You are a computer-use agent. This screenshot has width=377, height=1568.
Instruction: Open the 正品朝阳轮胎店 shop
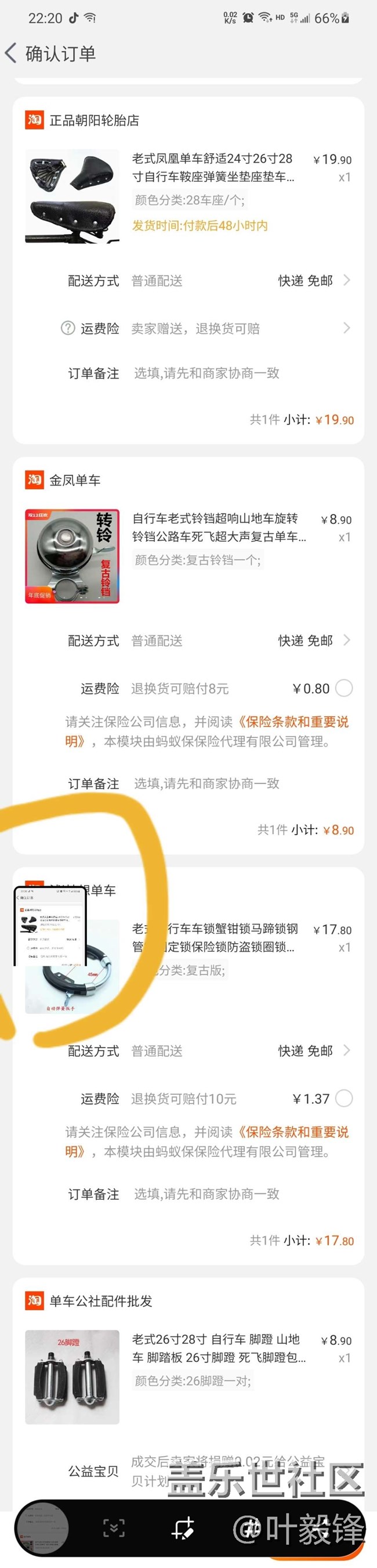point(93,120)
